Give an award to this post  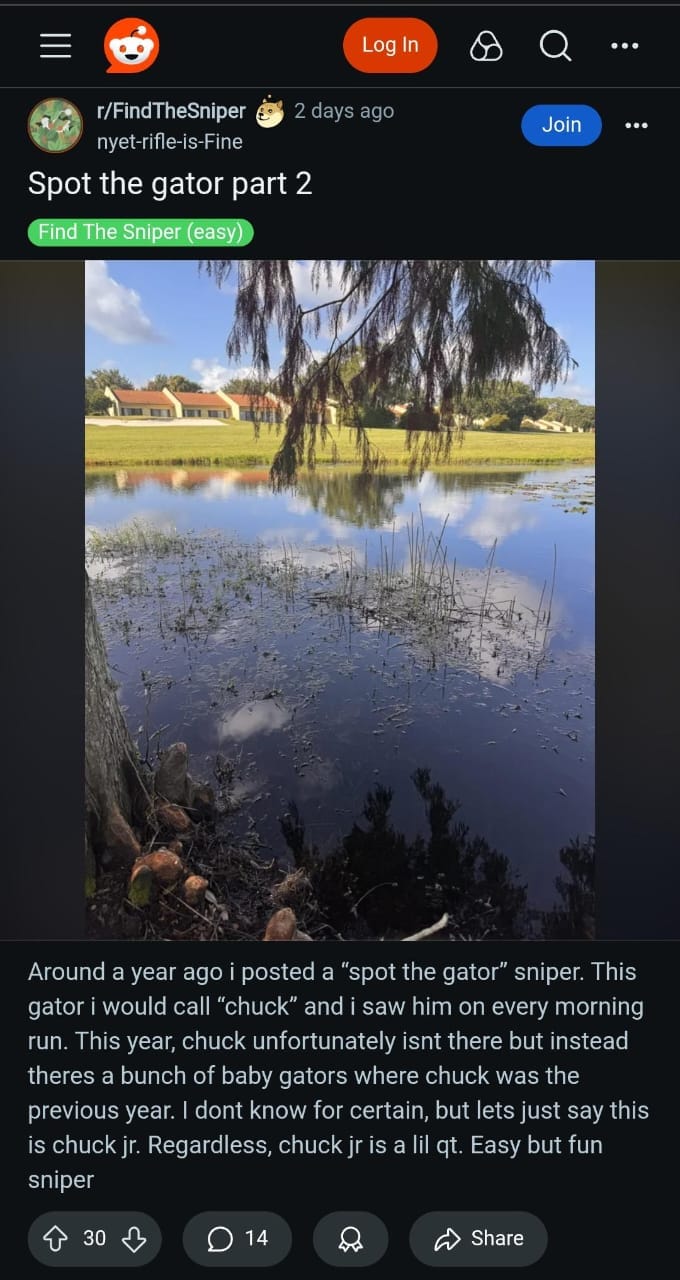(350, 1238)
